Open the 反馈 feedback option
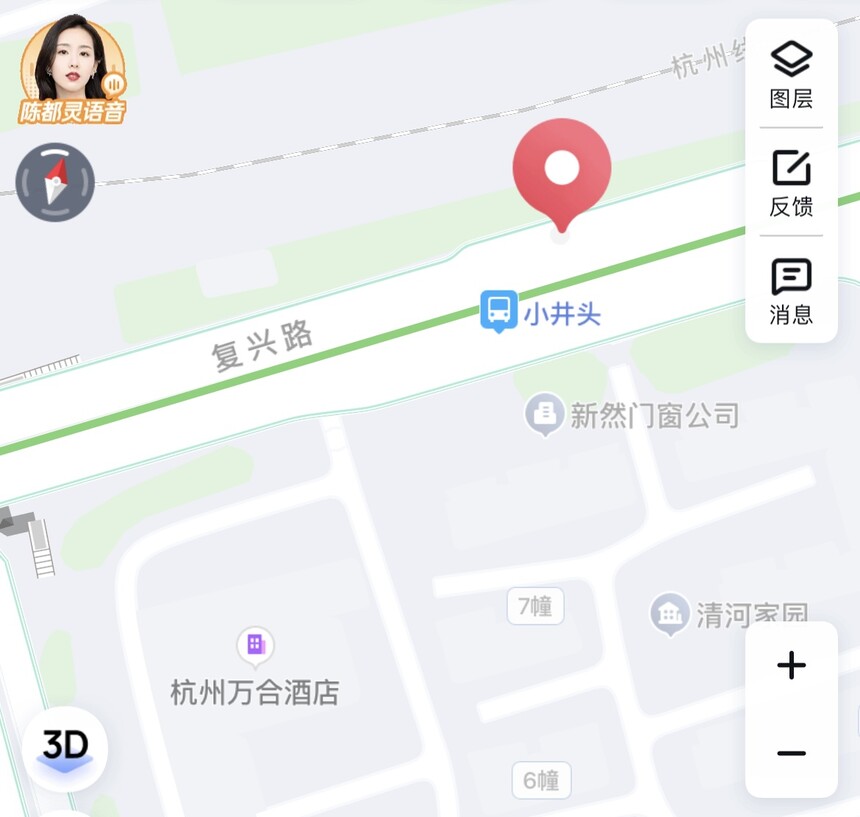Screen dimensions: 860x817 pos(791,183)
